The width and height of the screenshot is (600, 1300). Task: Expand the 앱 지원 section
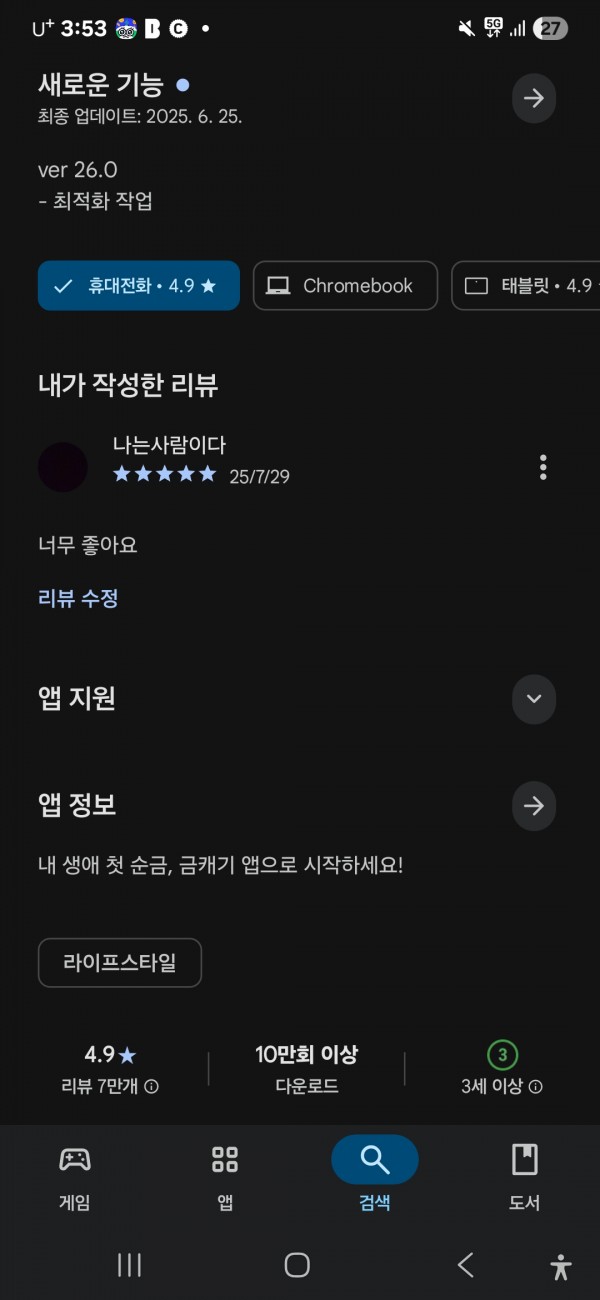point(534,699)
